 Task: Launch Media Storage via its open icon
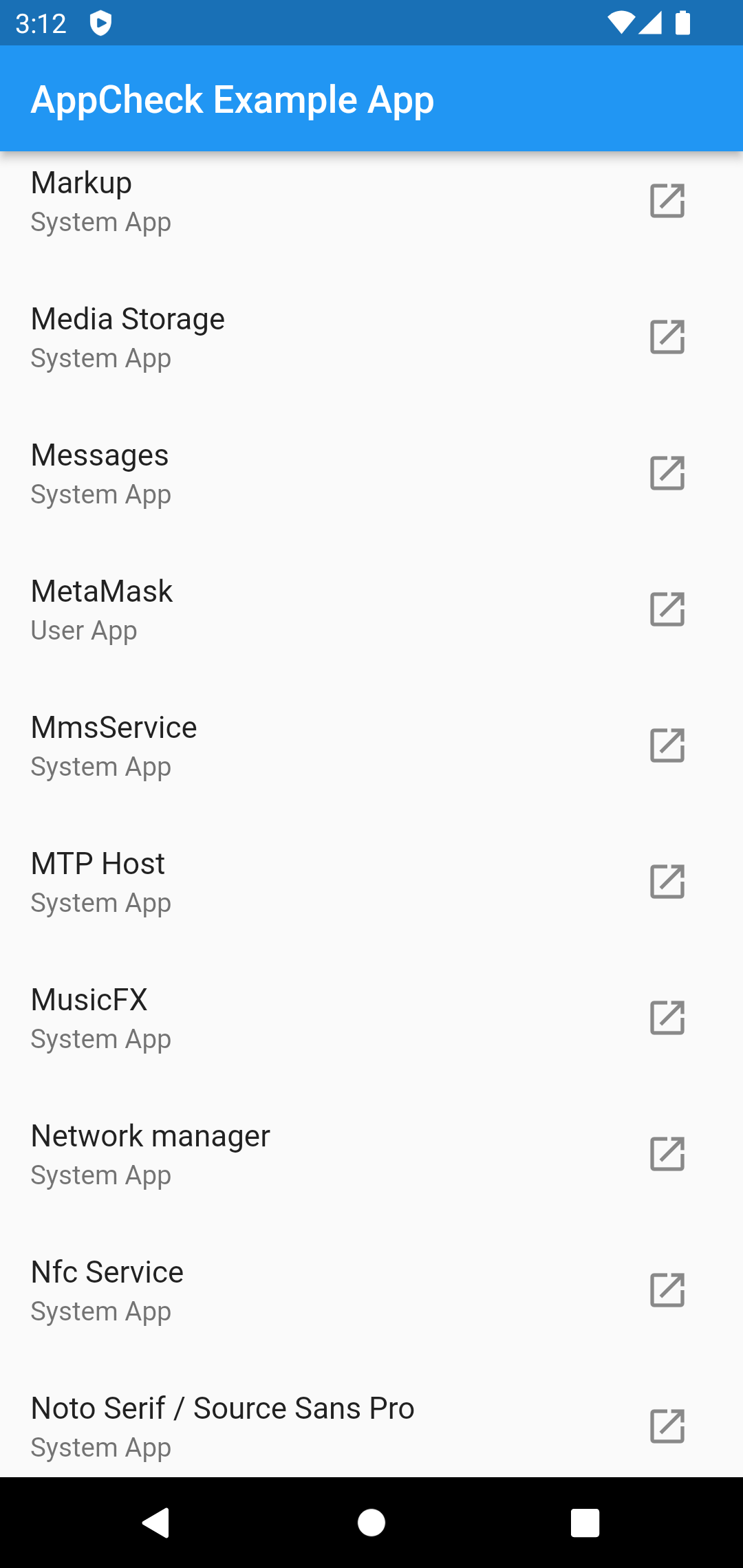(667, 337)
